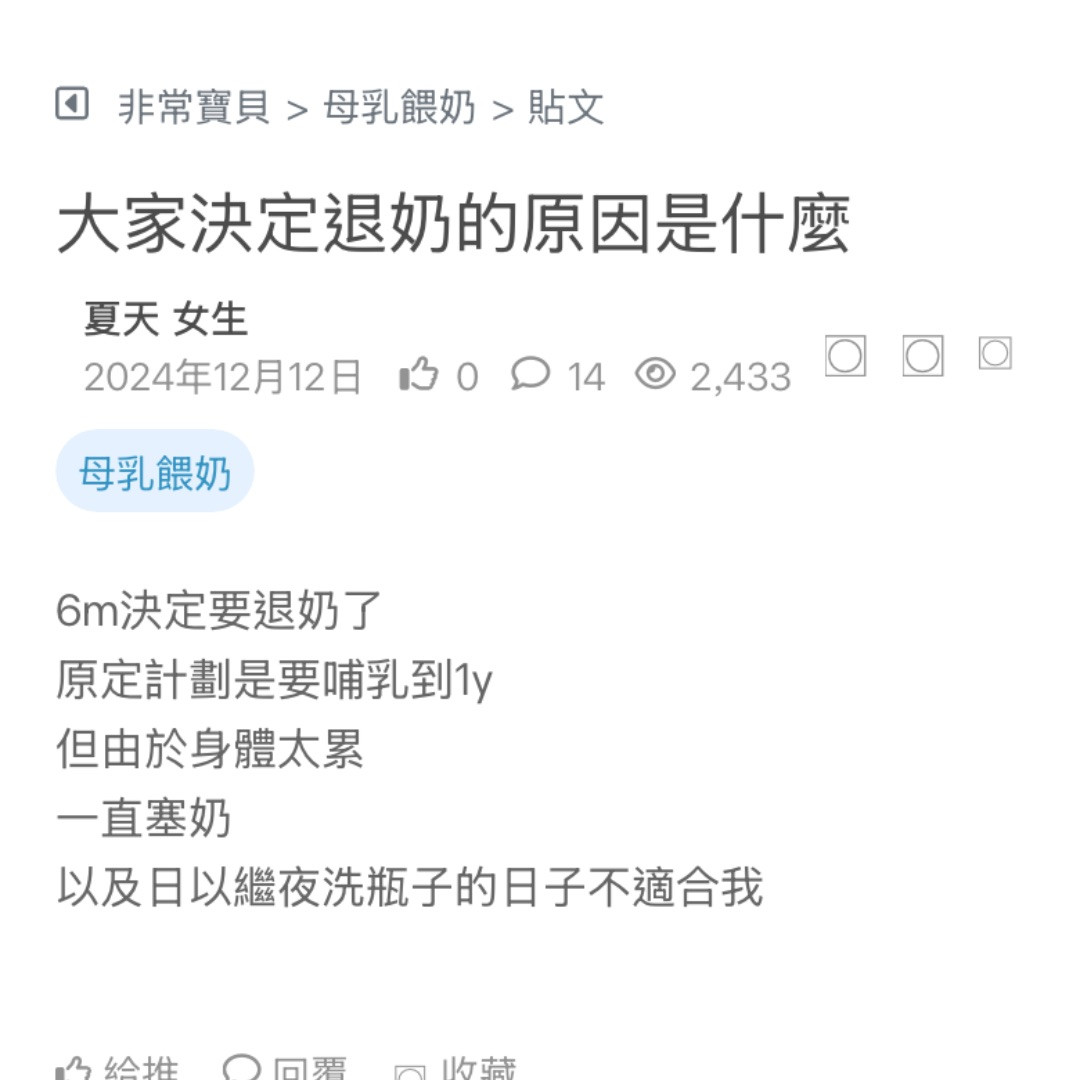Tap the back icon beside 非常寶貝

(x=72, y=105)
